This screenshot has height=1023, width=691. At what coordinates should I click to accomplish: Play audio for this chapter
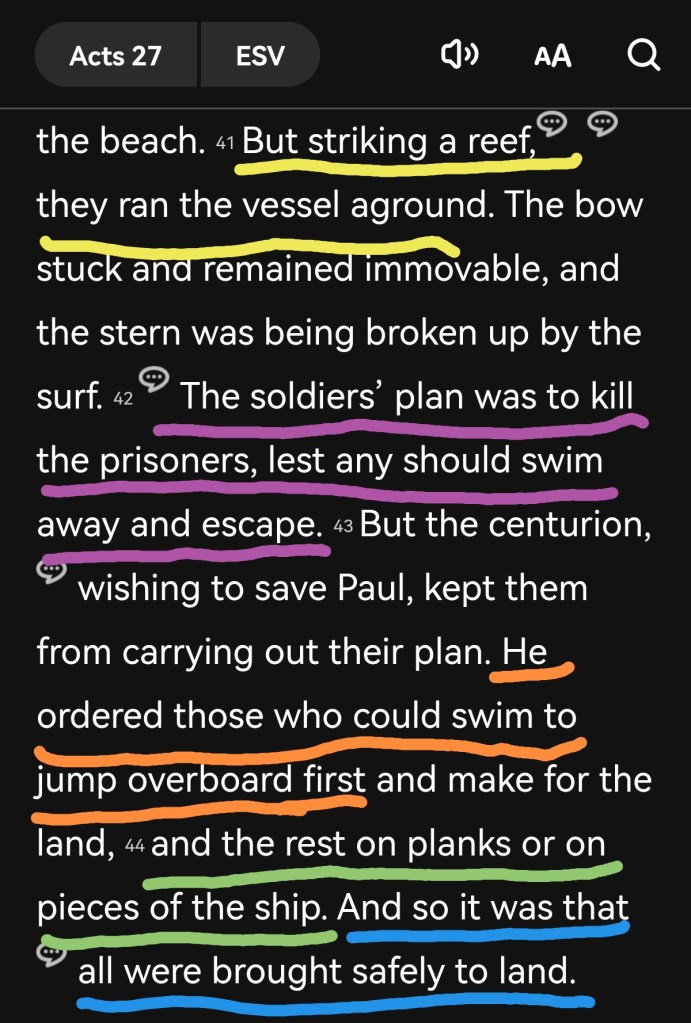pos(459,55)
